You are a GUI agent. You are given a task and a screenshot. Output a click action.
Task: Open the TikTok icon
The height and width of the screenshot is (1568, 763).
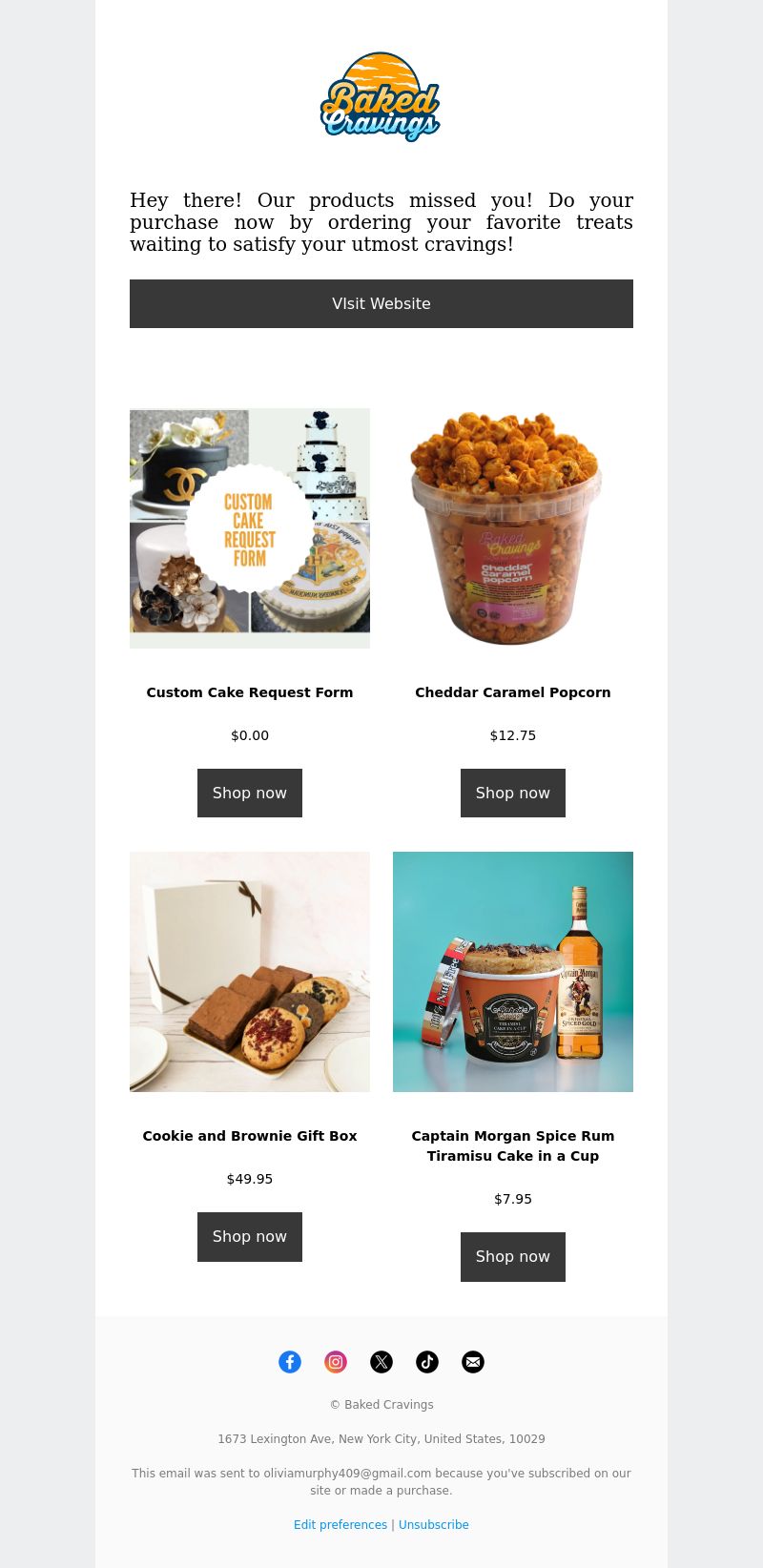tap(427, 1362)
